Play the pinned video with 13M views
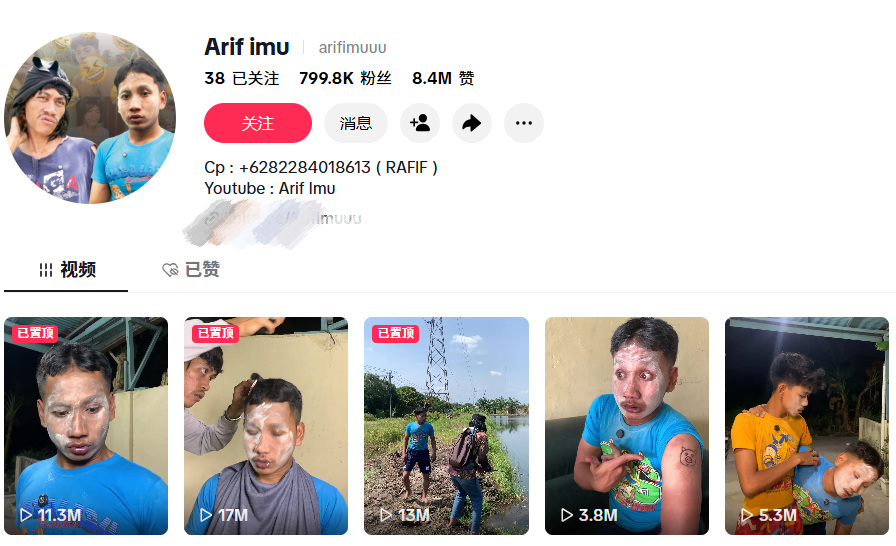The height and width of the screenshot is (546, 896). 446,426
